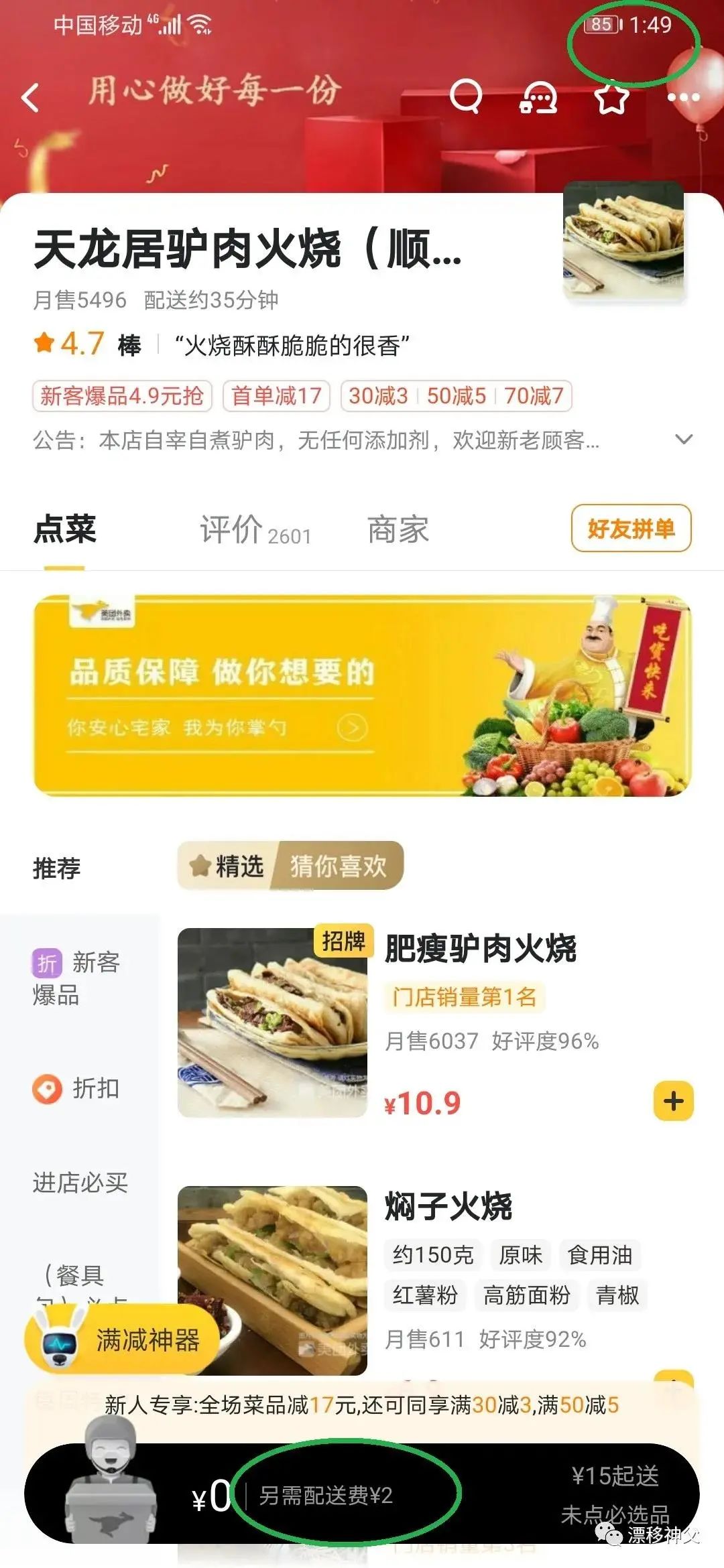
Task: Add 肥瘦驴肉火烧 to the cart
Action: coord(673,1101)
